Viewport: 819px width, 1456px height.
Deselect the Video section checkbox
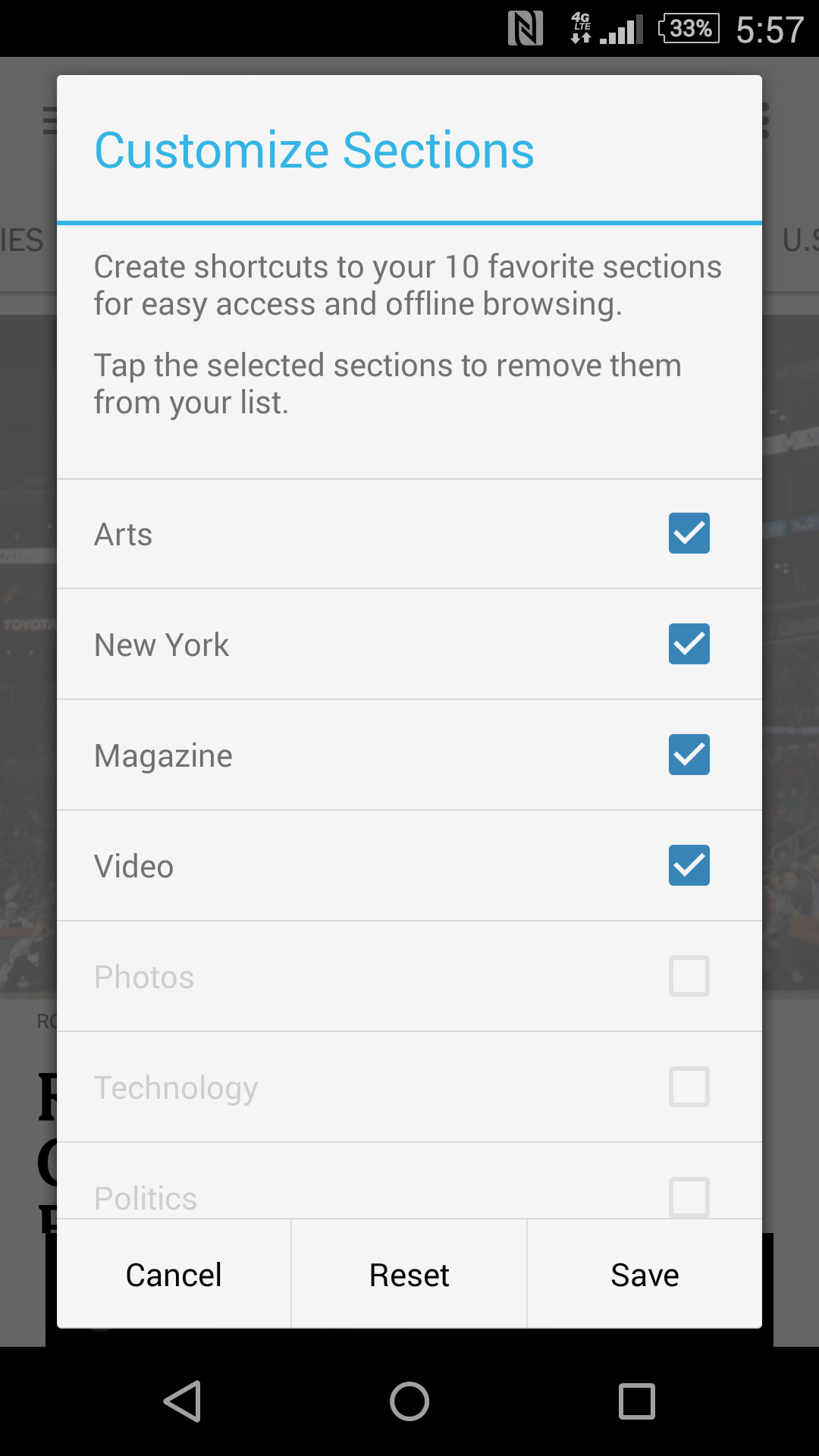pyautogui.click(x=689, y=865)
